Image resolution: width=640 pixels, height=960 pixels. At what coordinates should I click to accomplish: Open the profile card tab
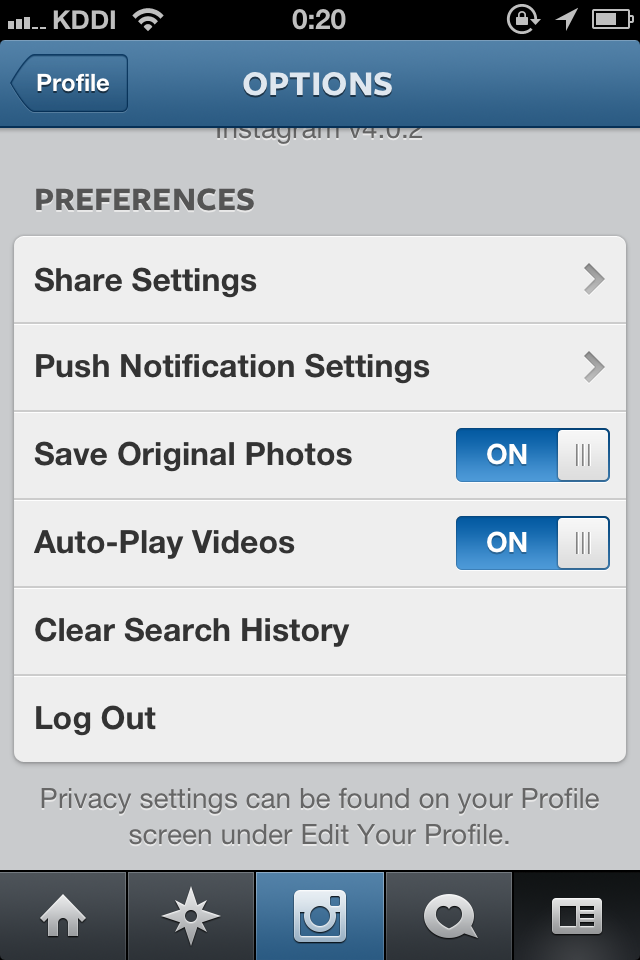(577, 916)
